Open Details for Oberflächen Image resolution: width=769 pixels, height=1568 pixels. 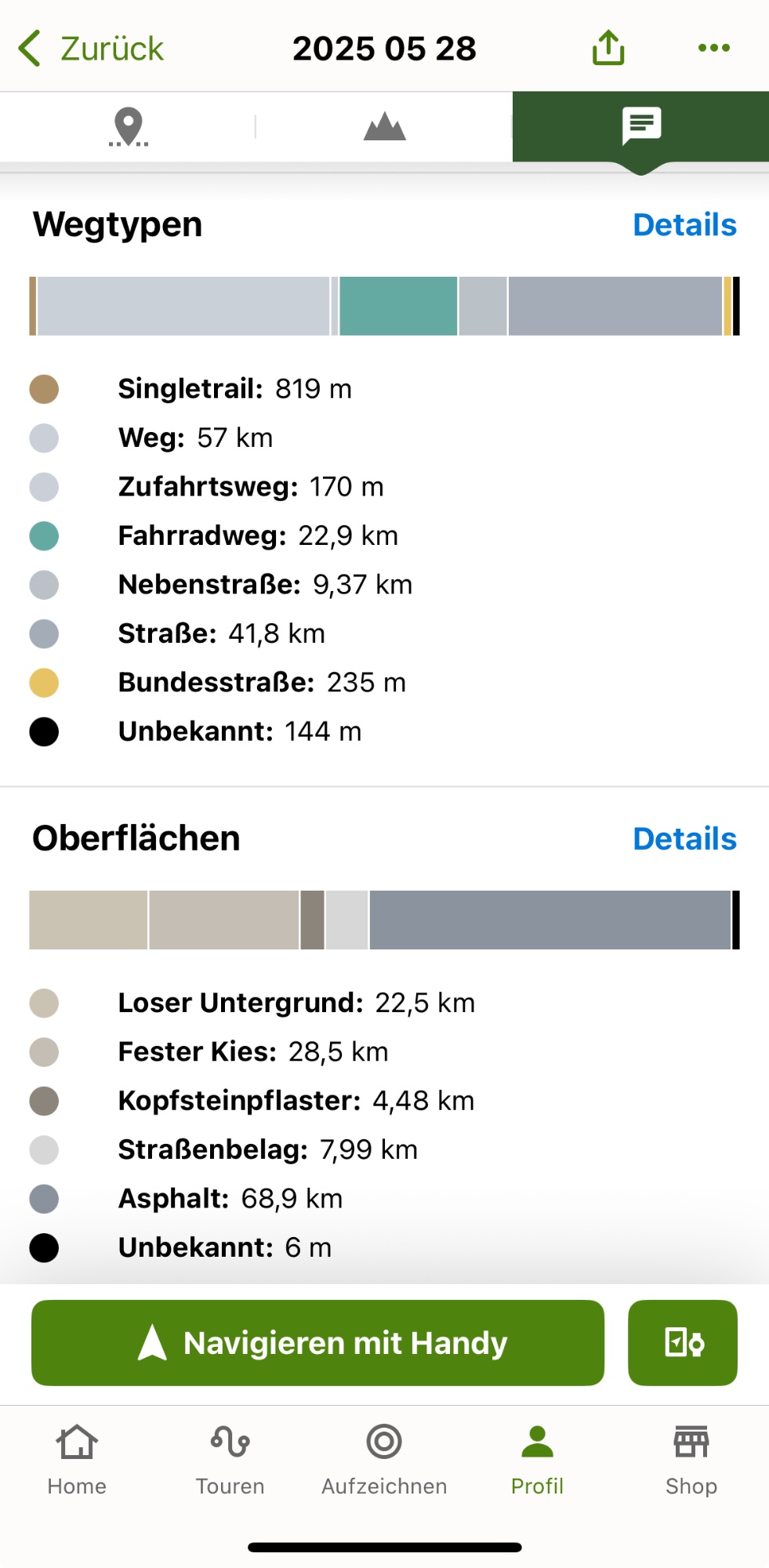[x=684, y=839]
